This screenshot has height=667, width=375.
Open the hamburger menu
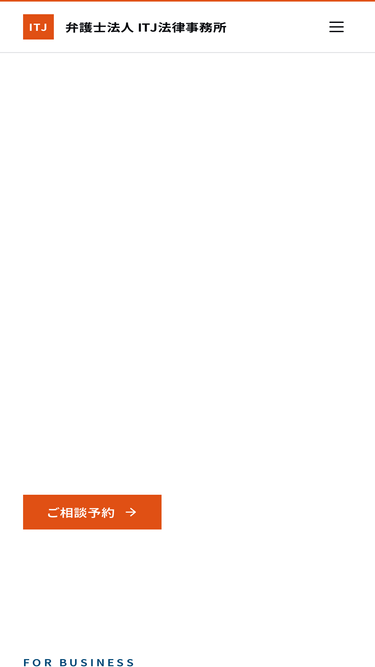coord(336,27)
